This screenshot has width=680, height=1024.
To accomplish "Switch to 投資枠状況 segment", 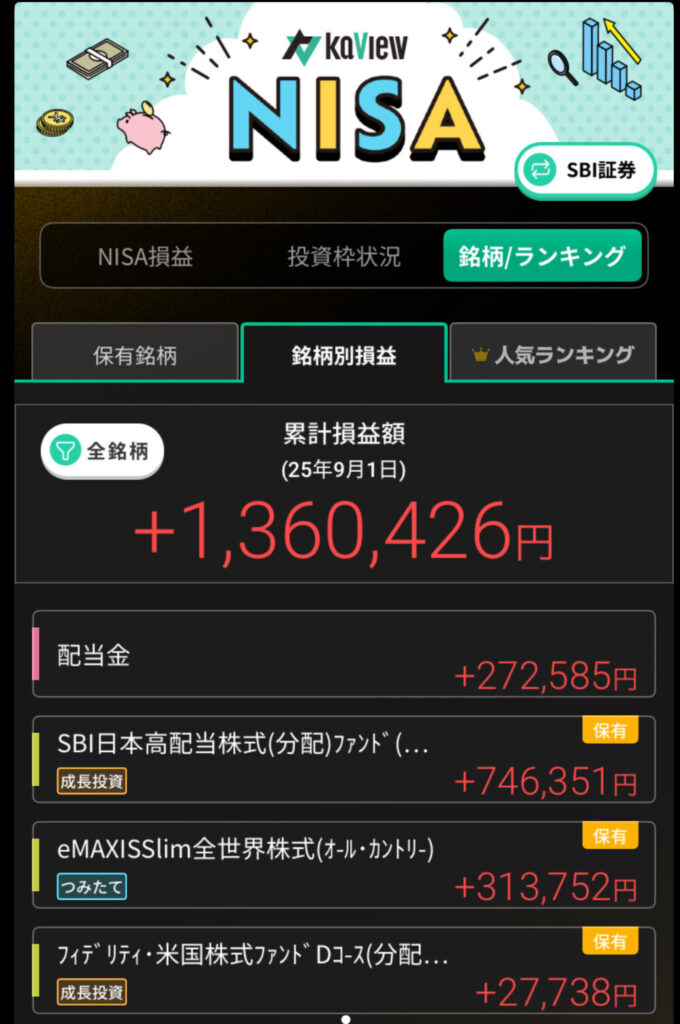I will tap(344, 256).
